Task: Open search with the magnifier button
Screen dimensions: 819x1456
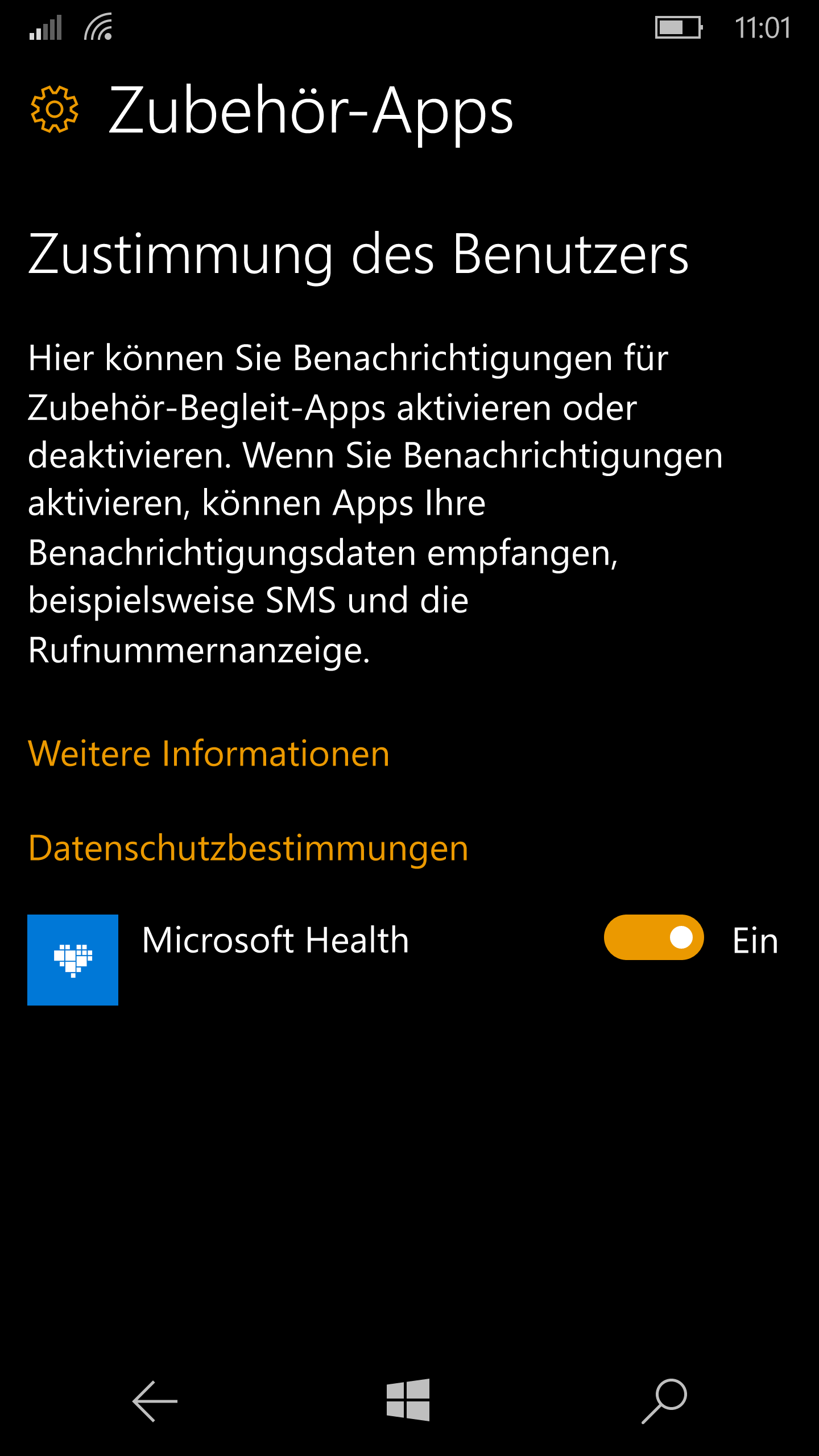Action: 664,1401
